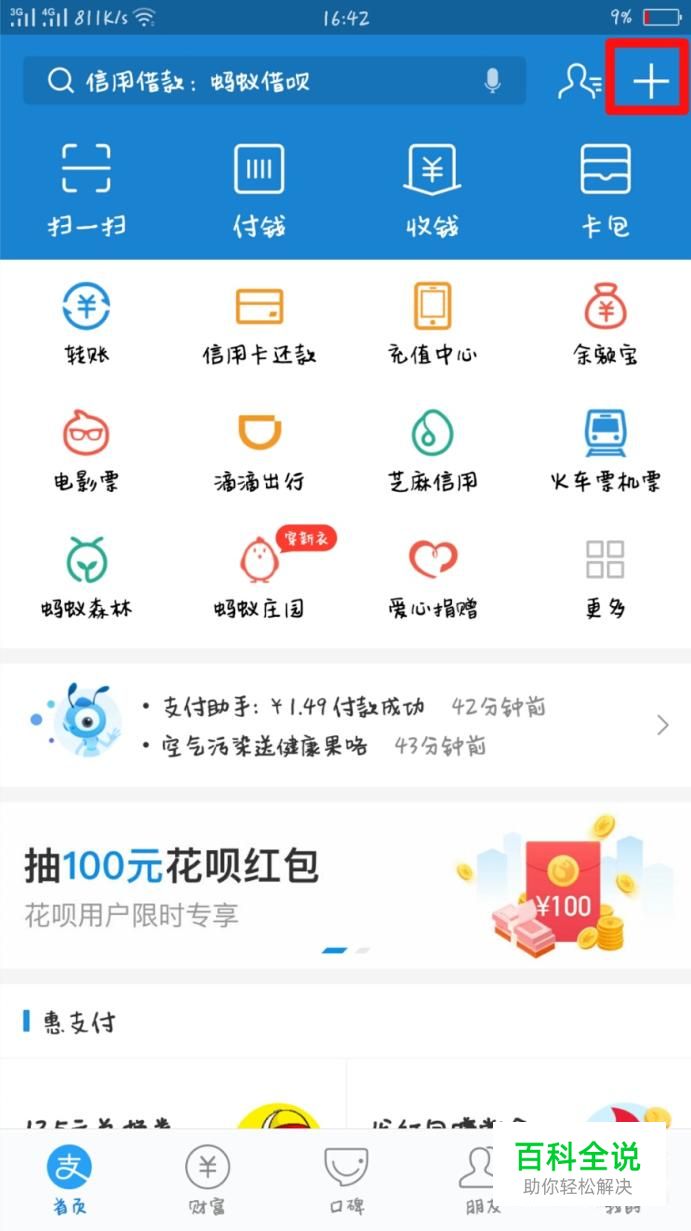The height and width of the screenshot is (1231, 691).
Task: Open the contacts icon beside plus
Action: point(579,81)
